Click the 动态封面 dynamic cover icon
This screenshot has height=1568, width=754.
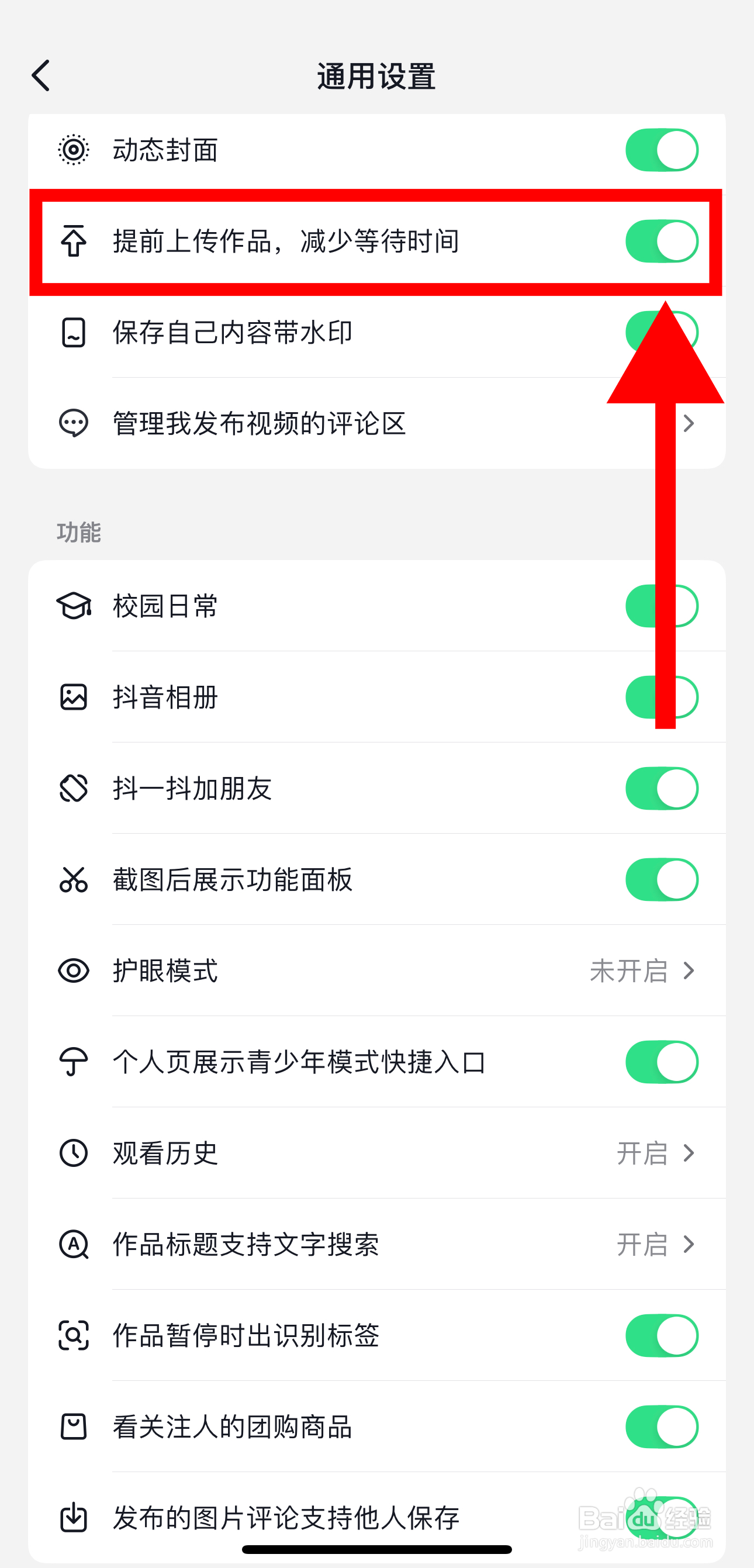(74, 151)
